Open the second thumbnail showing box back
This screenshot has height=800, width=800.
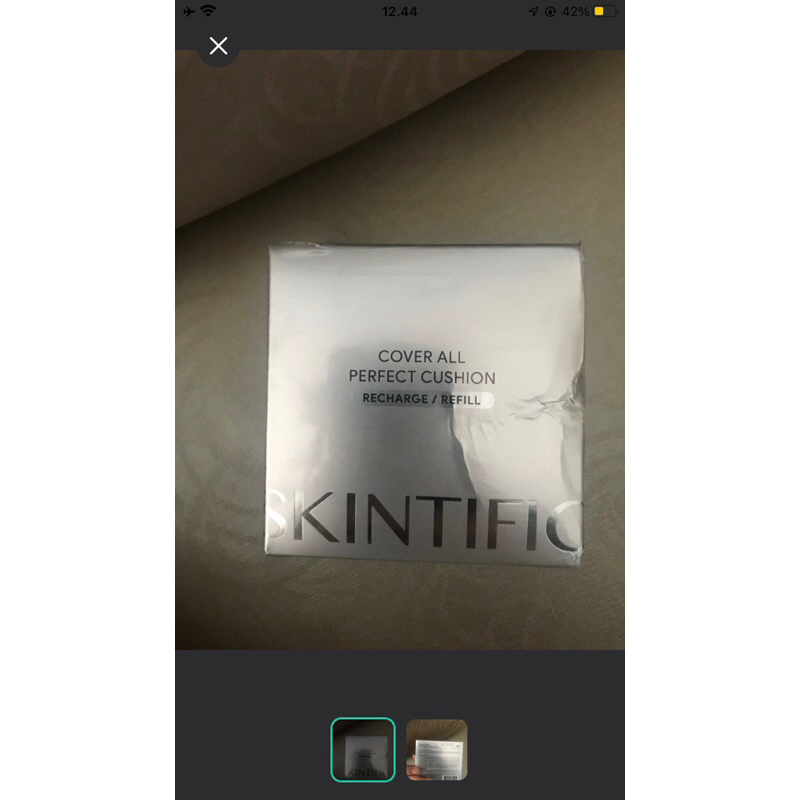pos(436,749)
